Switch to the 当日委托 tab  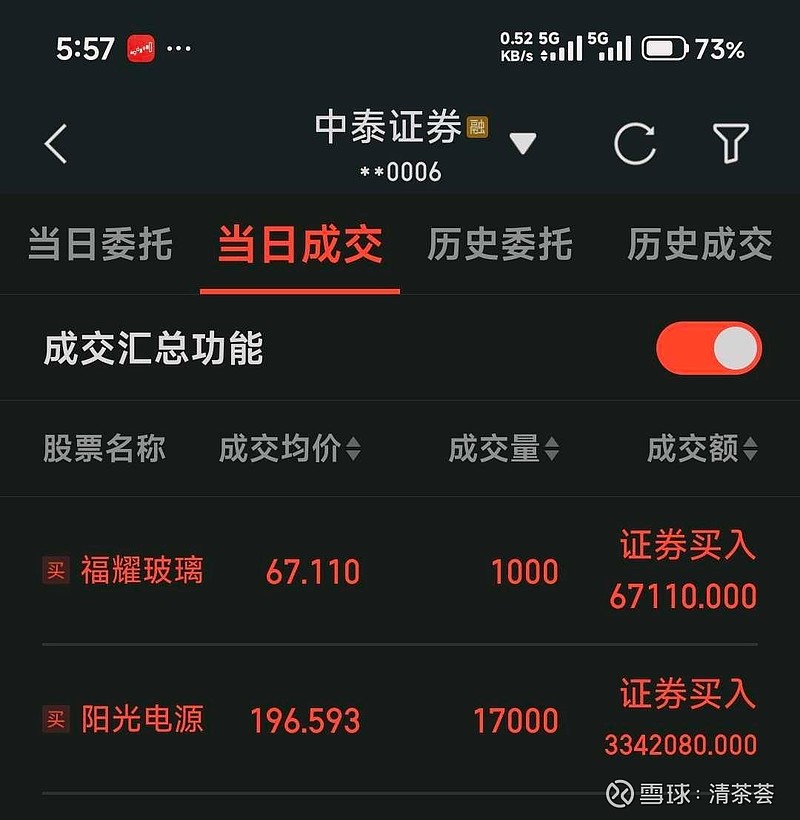[x=100, y=245]
